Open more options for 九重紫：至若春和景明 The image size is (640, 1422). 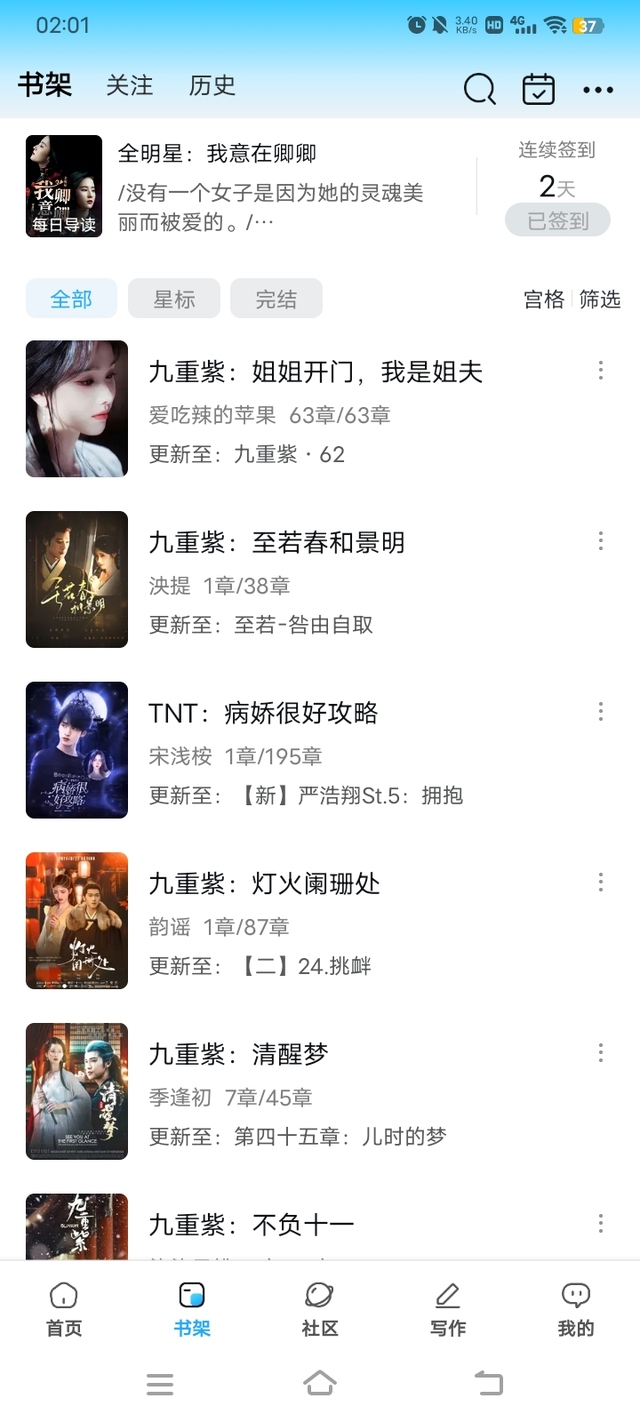pos(601,541)
